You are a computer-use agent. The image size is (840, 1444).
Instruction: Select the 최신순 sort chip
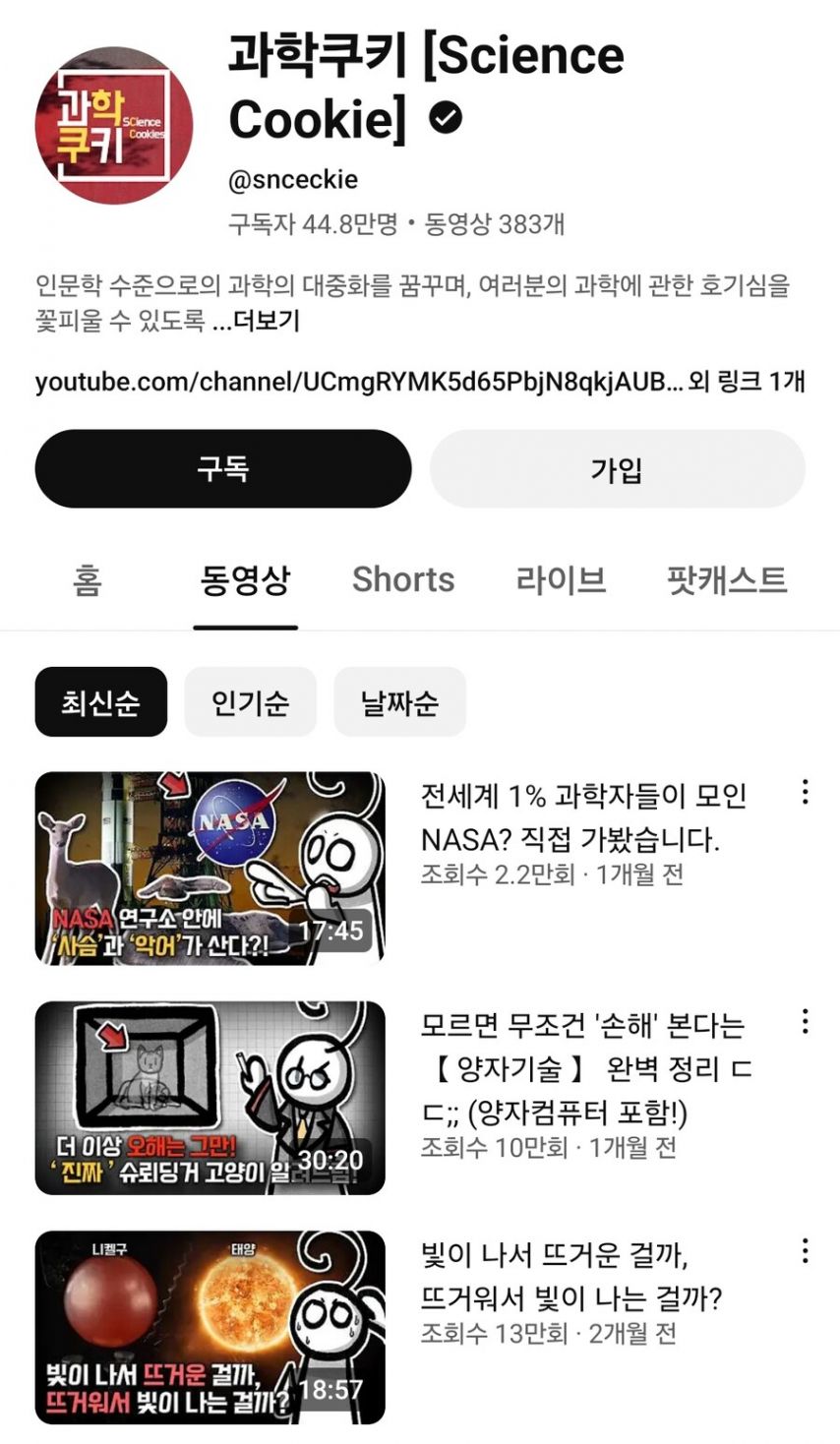(x=100, y=702)
